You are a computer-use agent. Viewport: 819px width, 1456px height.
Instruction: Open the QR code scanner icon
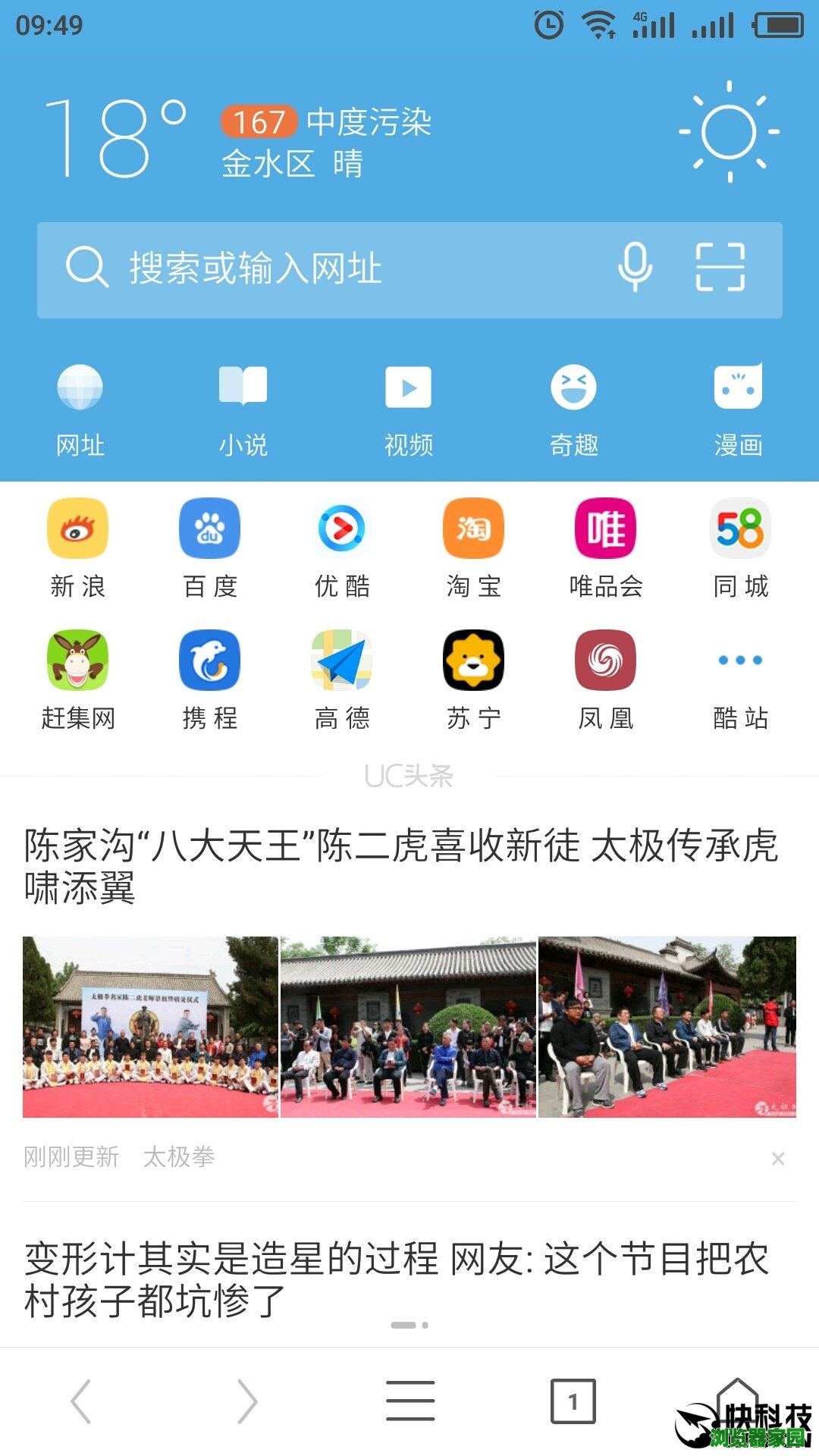pyautogui.click(x=720, y=268)
